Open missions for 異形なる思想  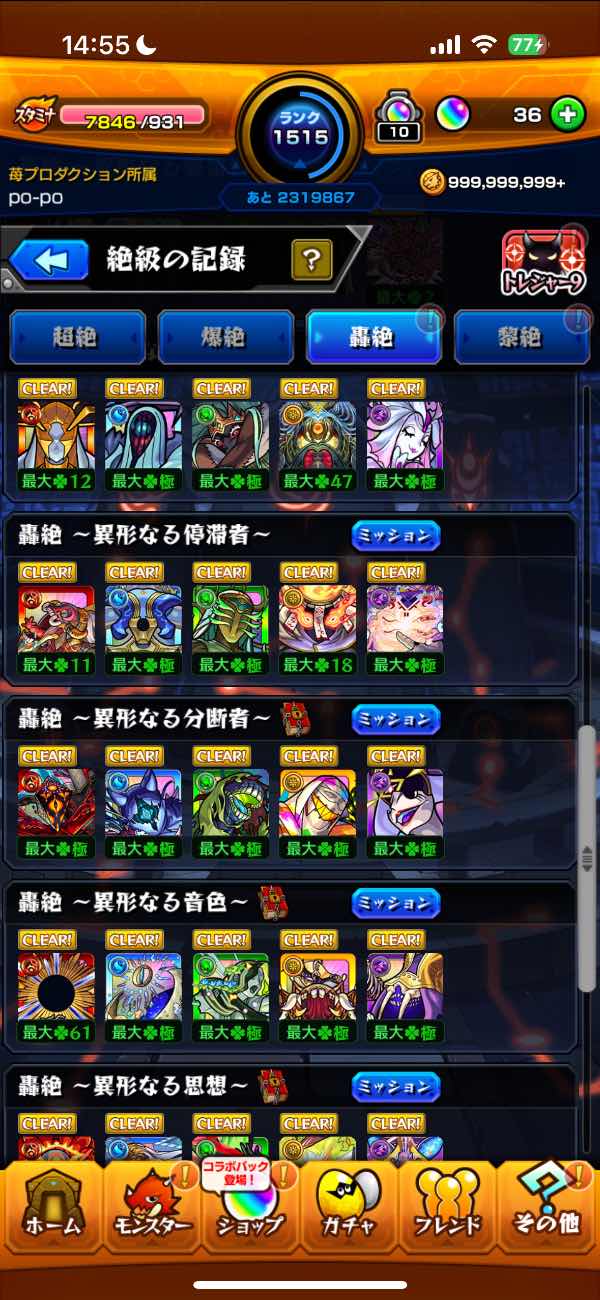point(396,1086)
